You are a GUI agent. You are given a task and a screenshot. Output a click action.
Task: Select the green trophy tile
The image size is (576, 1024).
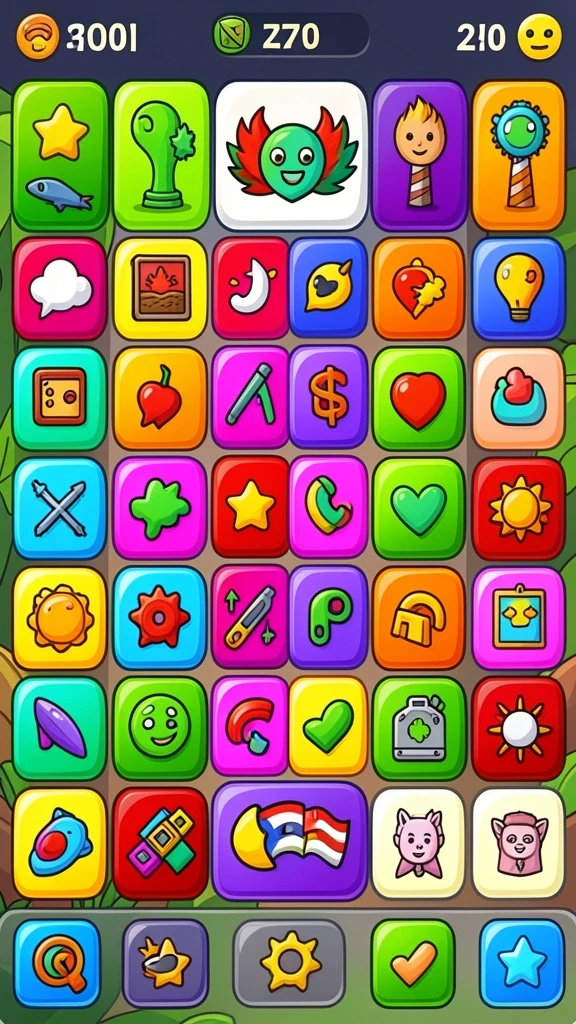(161, 156)
